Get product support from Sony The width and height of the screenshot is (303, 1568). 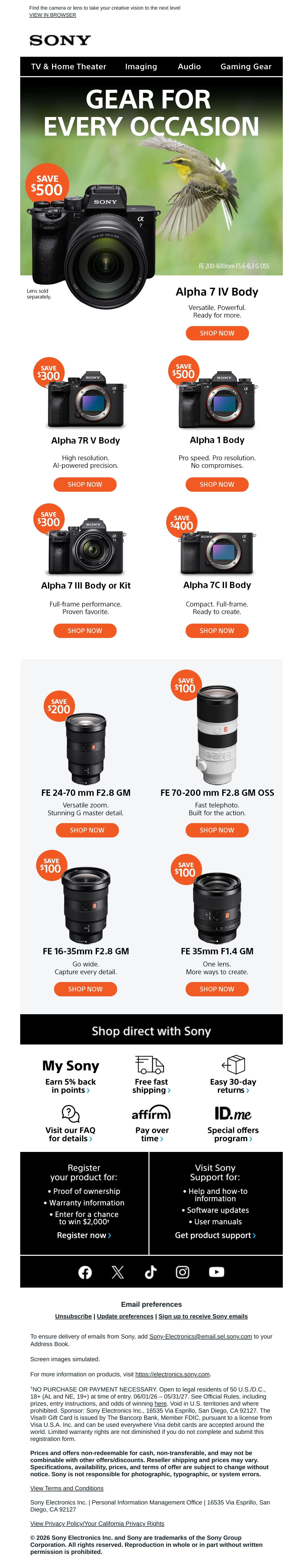pyautogui.click(x=215, y=1235)
